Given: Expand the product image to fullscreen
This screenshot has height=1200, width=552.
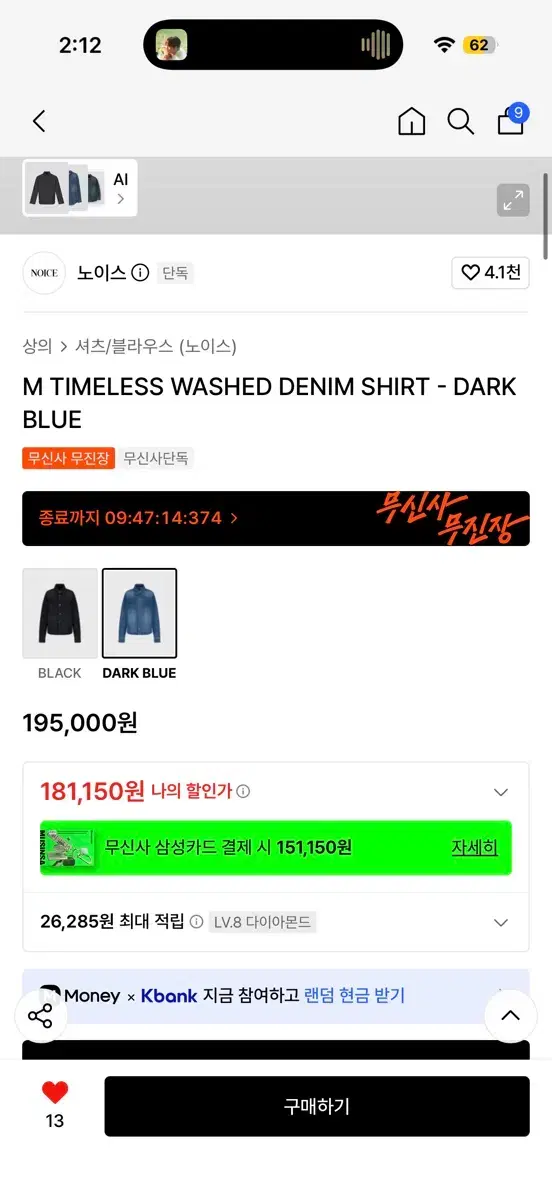Looking at the screenshot, I should click(x=513, y=200).
